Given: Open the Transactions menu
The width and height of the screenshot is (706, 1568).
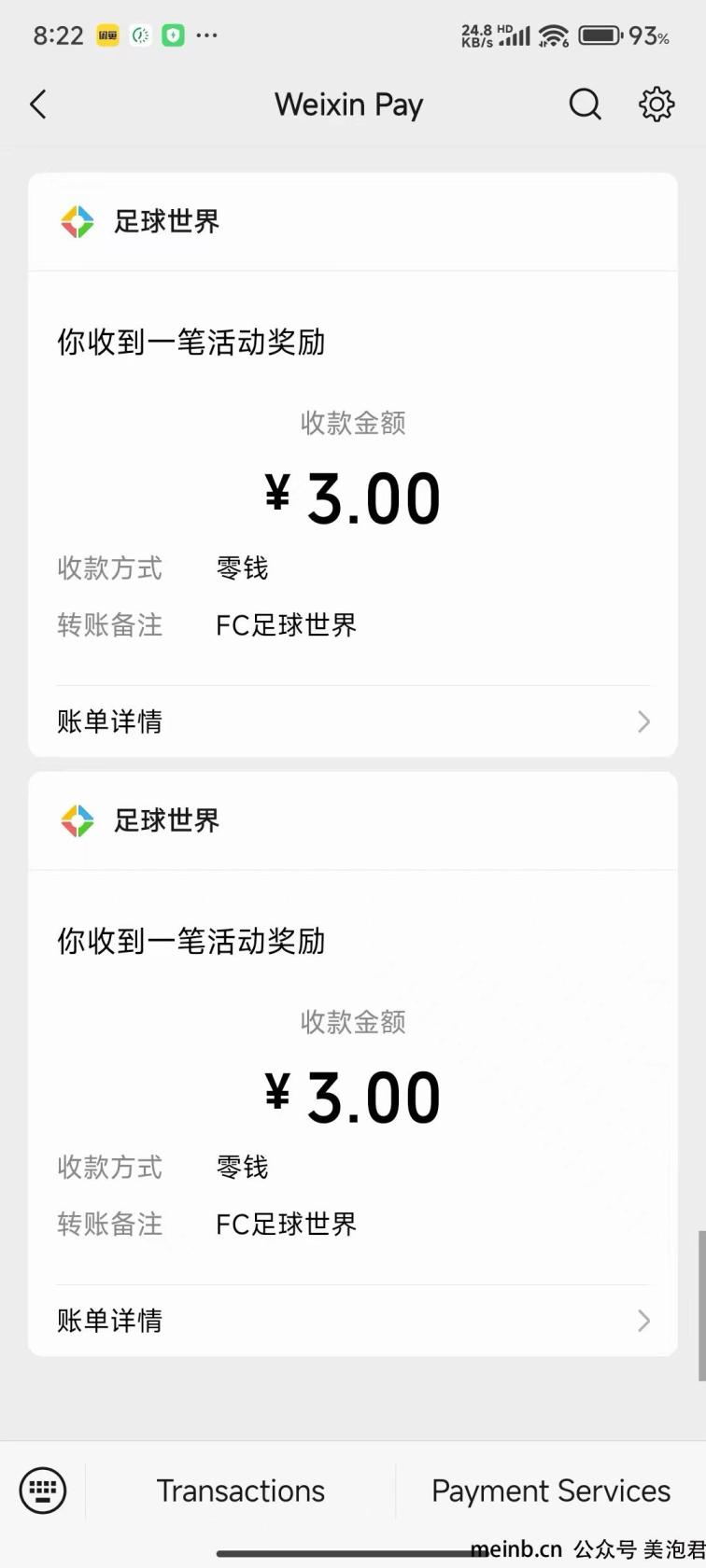Looking at the screenshot, I should tap(241, 1491).
